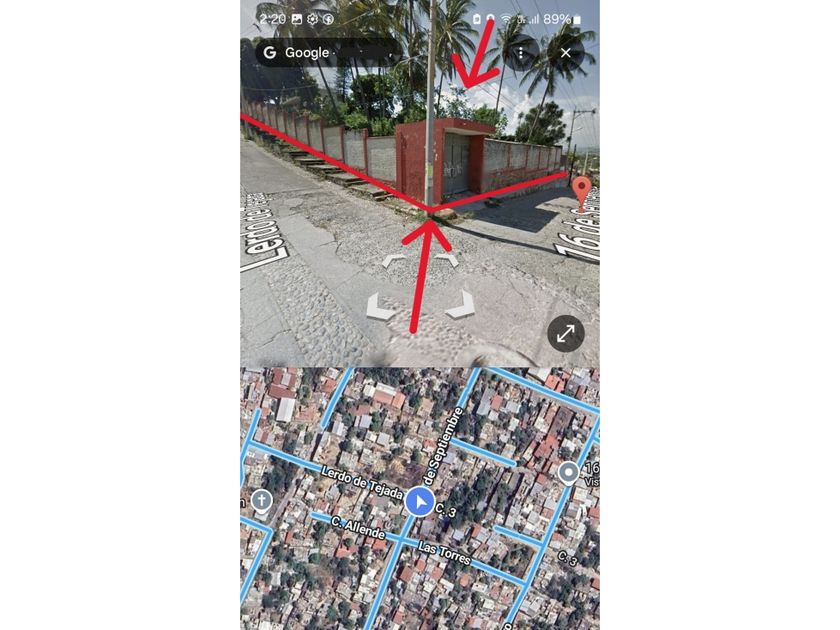Close the Street View panel

(566, 52)
